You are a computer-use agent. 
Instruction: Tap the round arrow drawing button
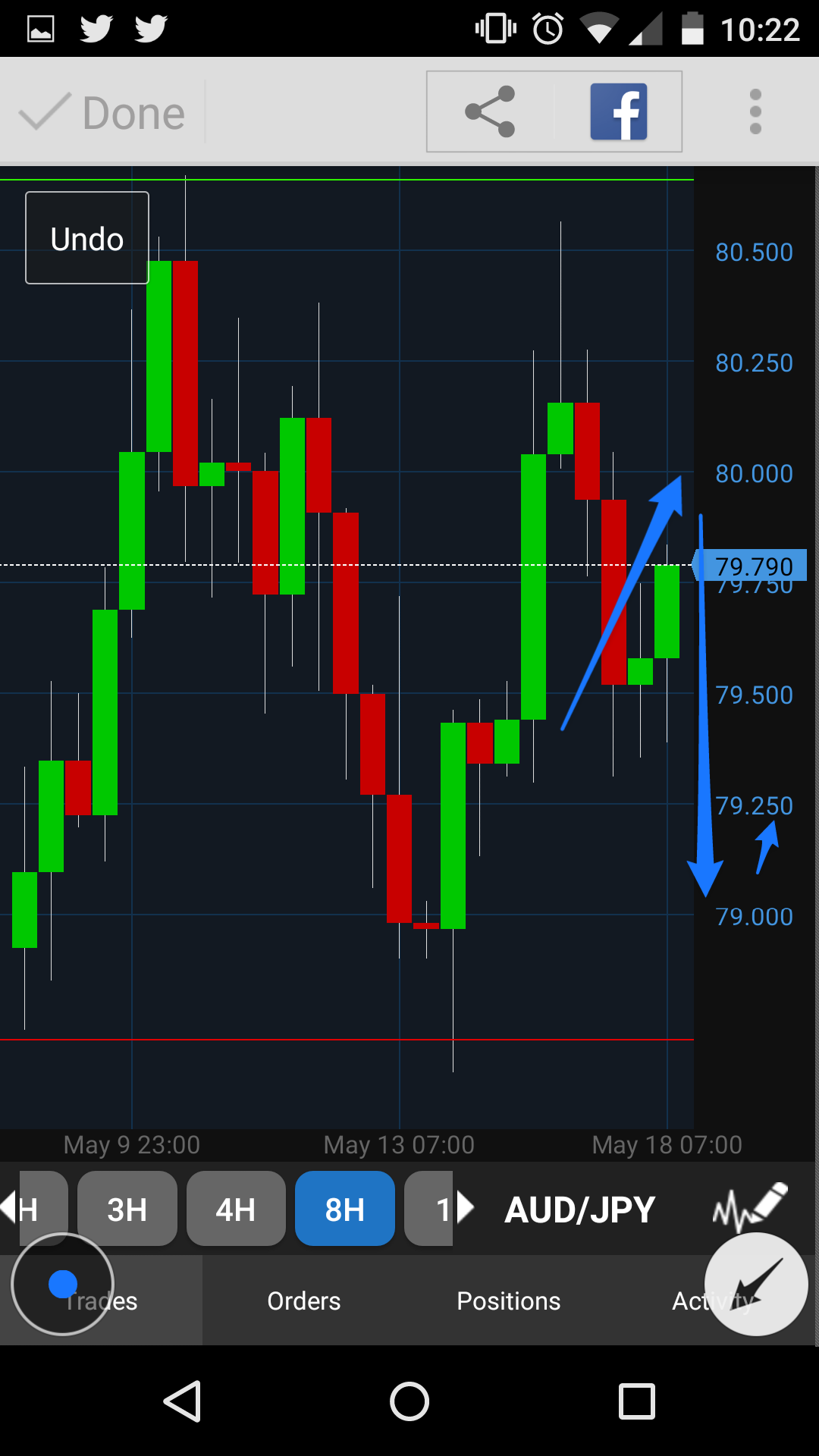coord(756,1284)
